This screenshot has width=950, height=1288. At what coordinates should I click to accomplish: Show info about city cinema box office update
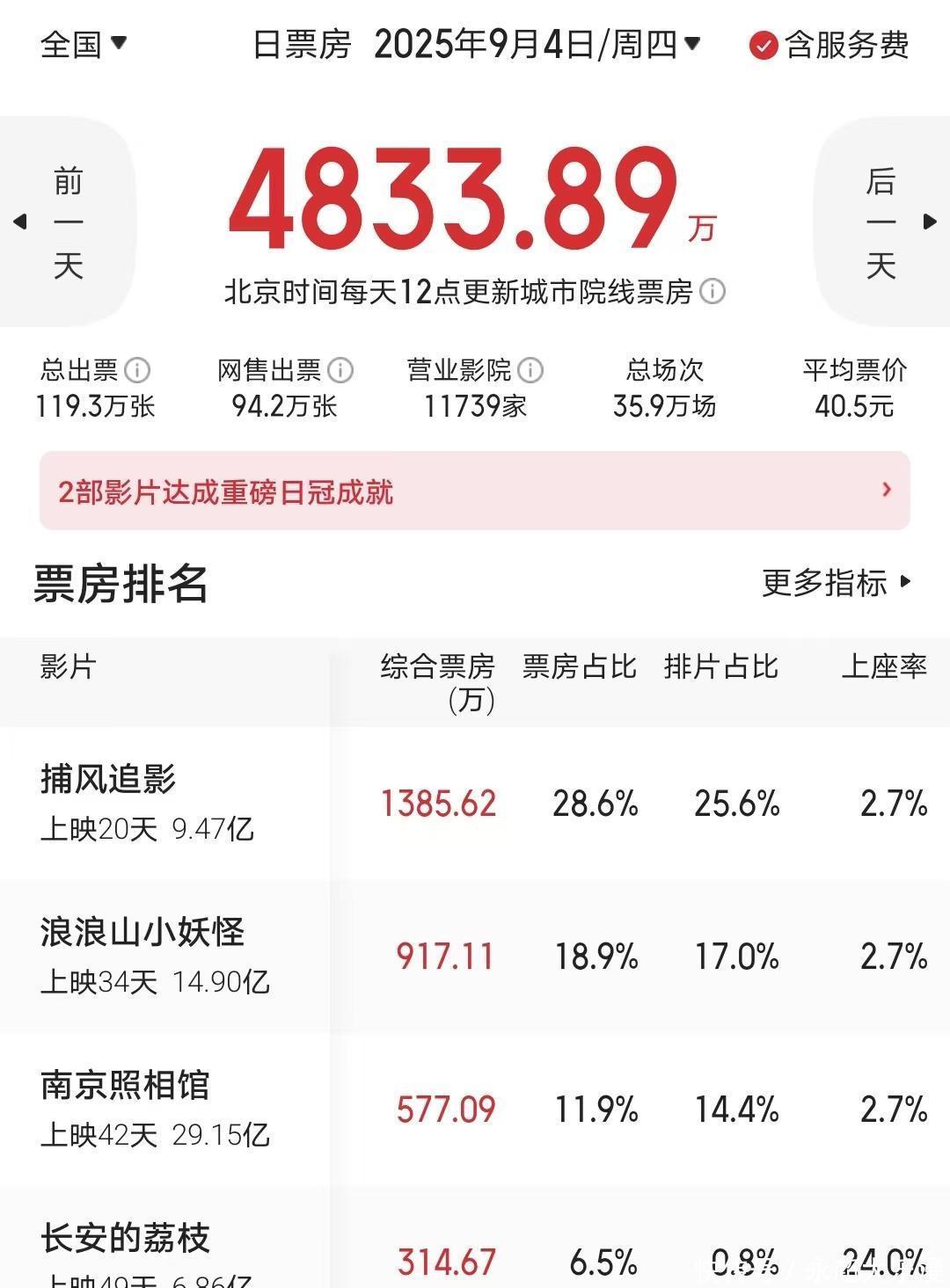(712, 291)
